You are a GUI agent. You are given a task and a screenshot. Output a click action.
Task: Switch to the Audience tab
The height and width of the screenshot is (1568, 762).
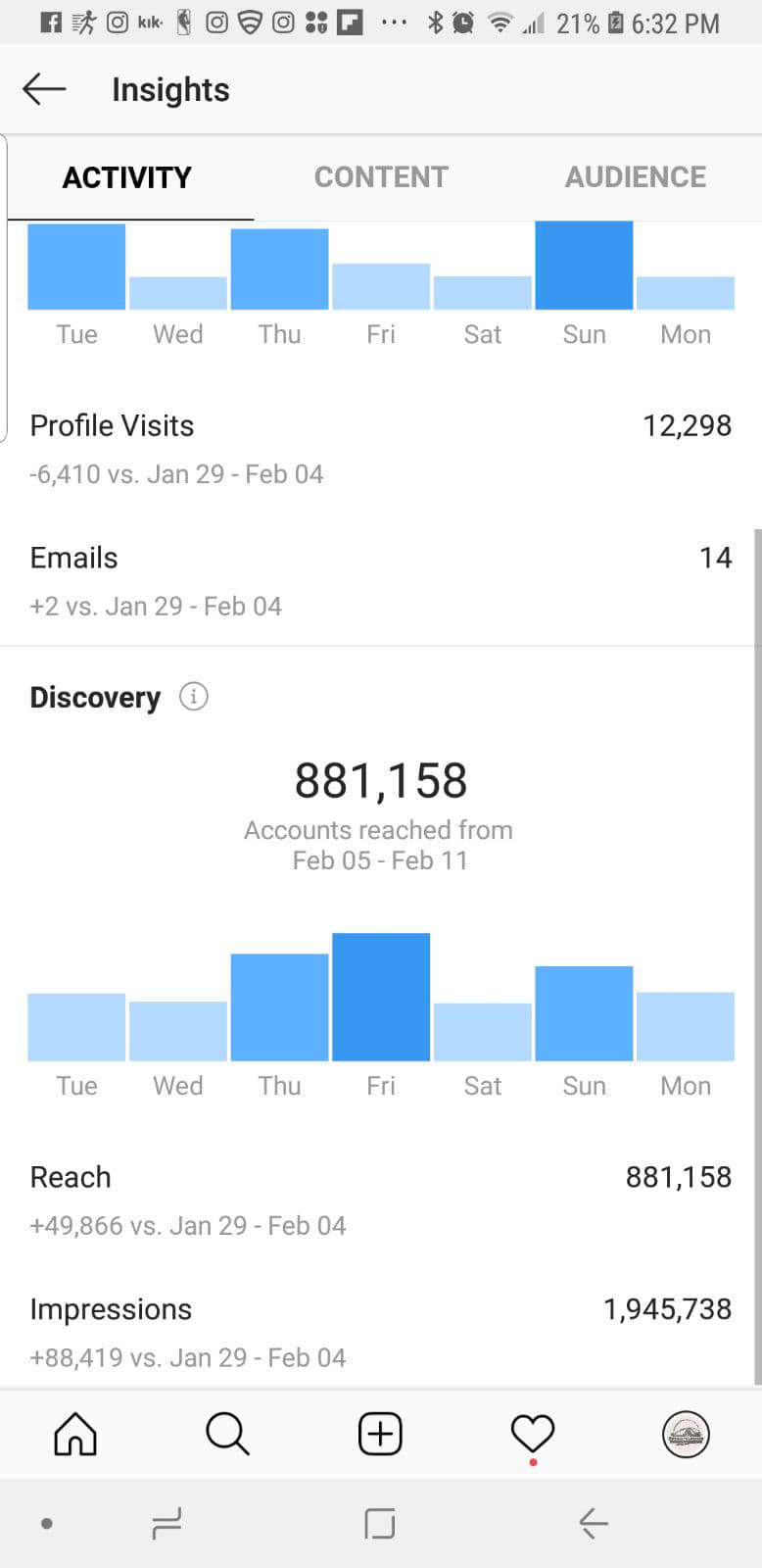click(x=635, y=177)
